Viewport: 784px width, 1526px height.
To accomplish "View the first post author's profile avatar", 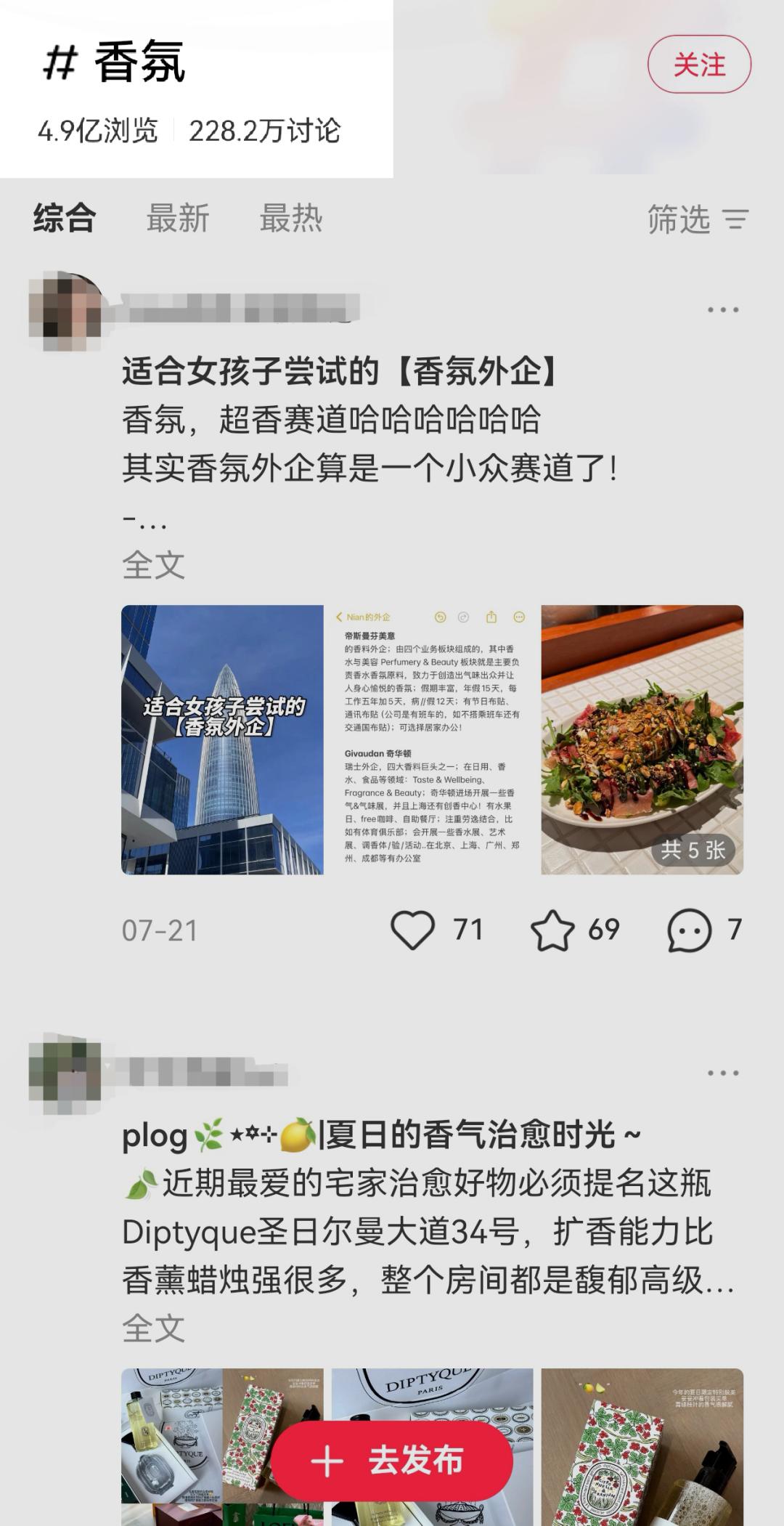I will [x=66, y=311].
